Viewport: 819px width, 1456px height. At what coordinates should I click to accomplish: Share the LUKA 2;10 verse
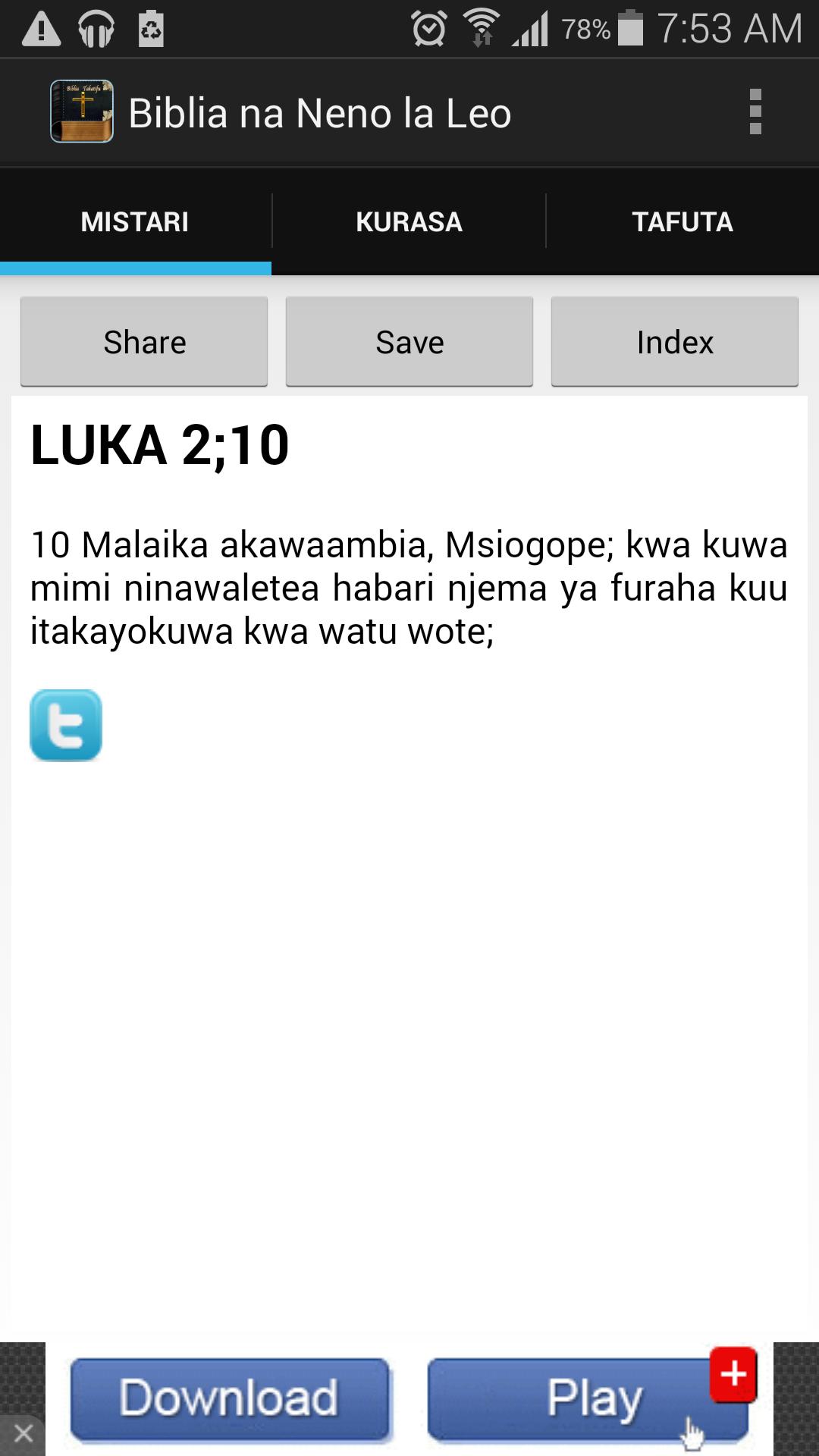coord(144,341)
